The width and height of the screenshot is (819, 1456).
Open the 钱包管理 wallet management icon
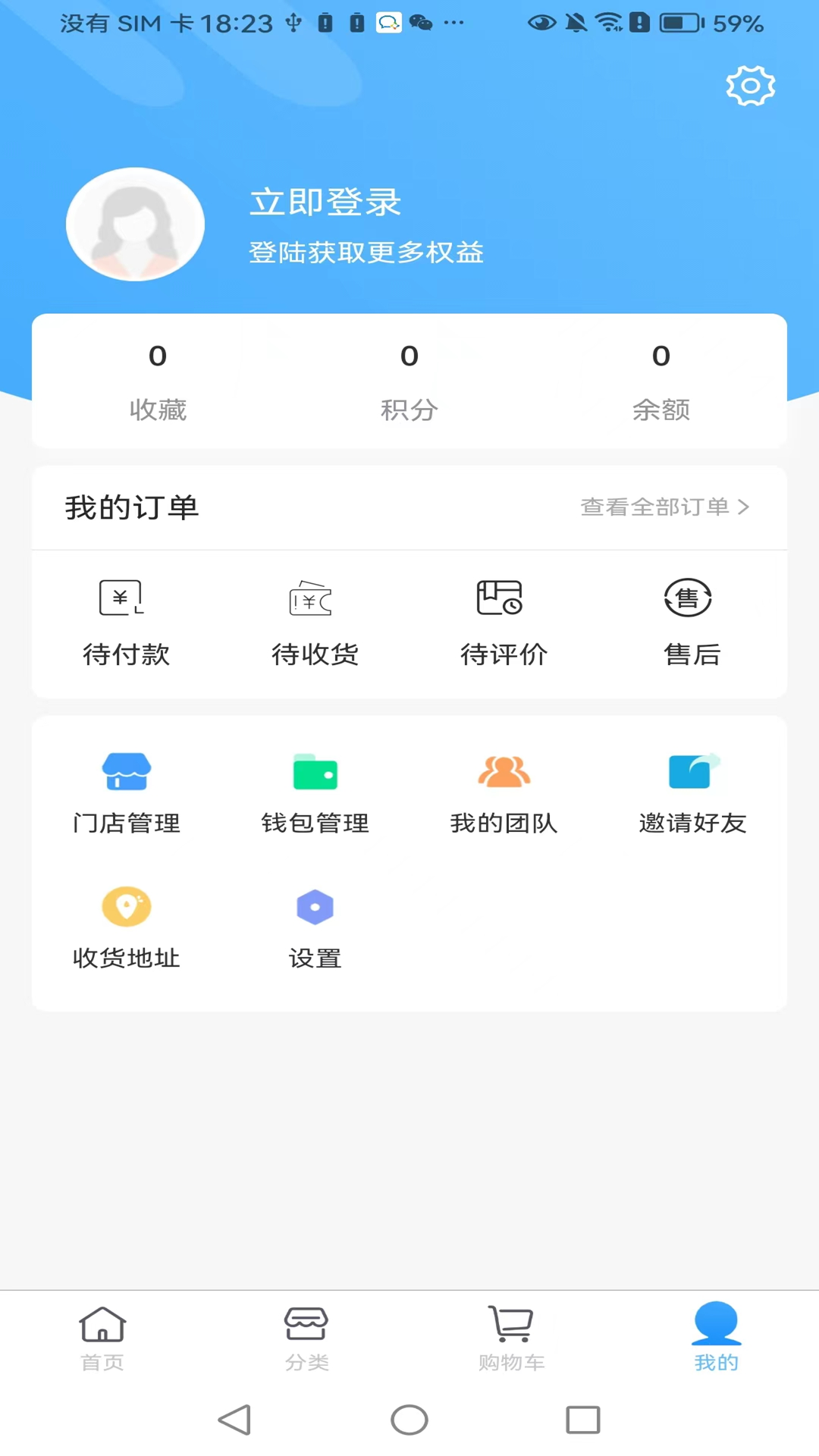point(315,792)
